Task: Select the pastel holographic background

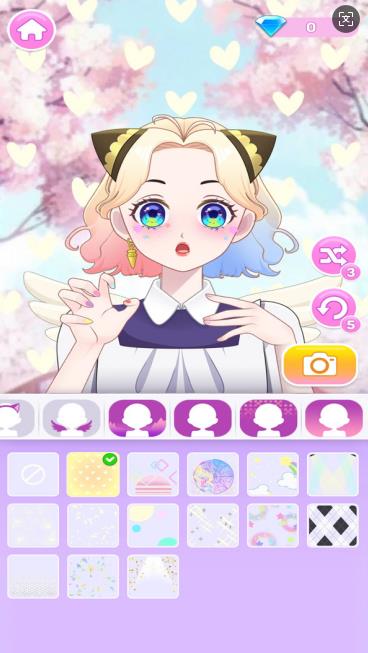Action: (333, 474)
